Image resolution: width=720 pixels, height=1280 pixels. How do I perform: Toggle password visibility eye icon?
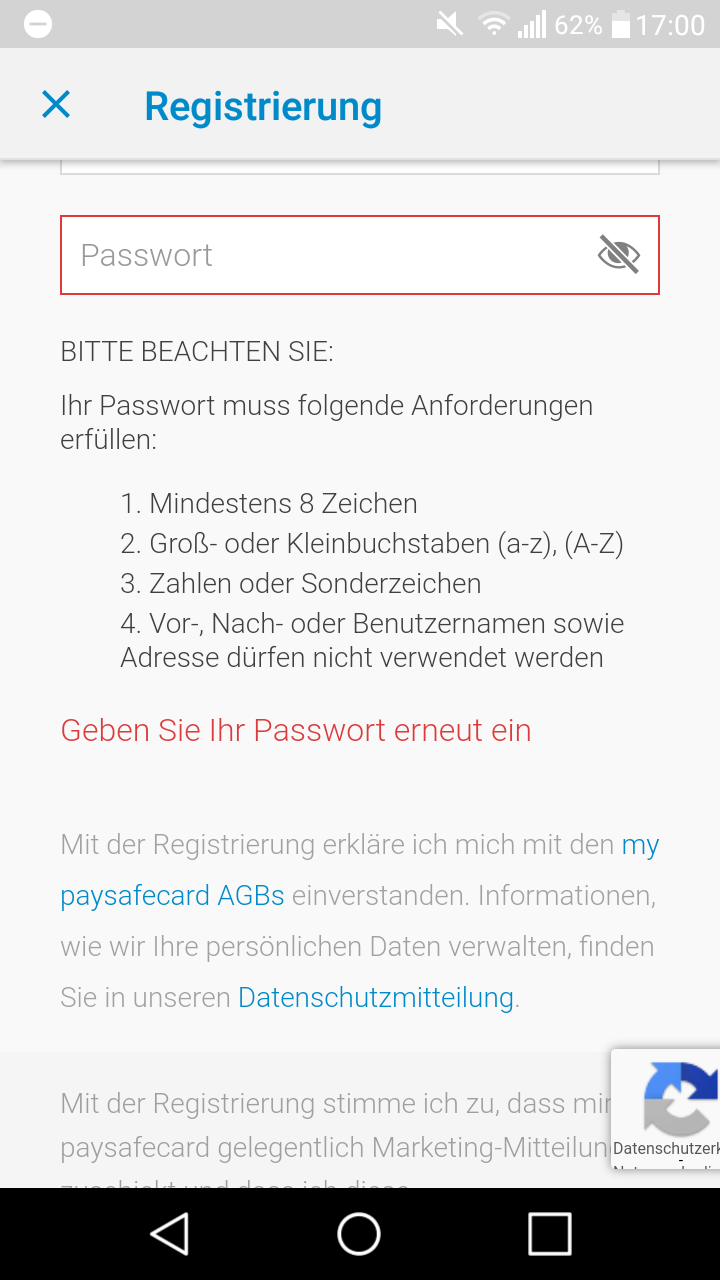[618, 255]
